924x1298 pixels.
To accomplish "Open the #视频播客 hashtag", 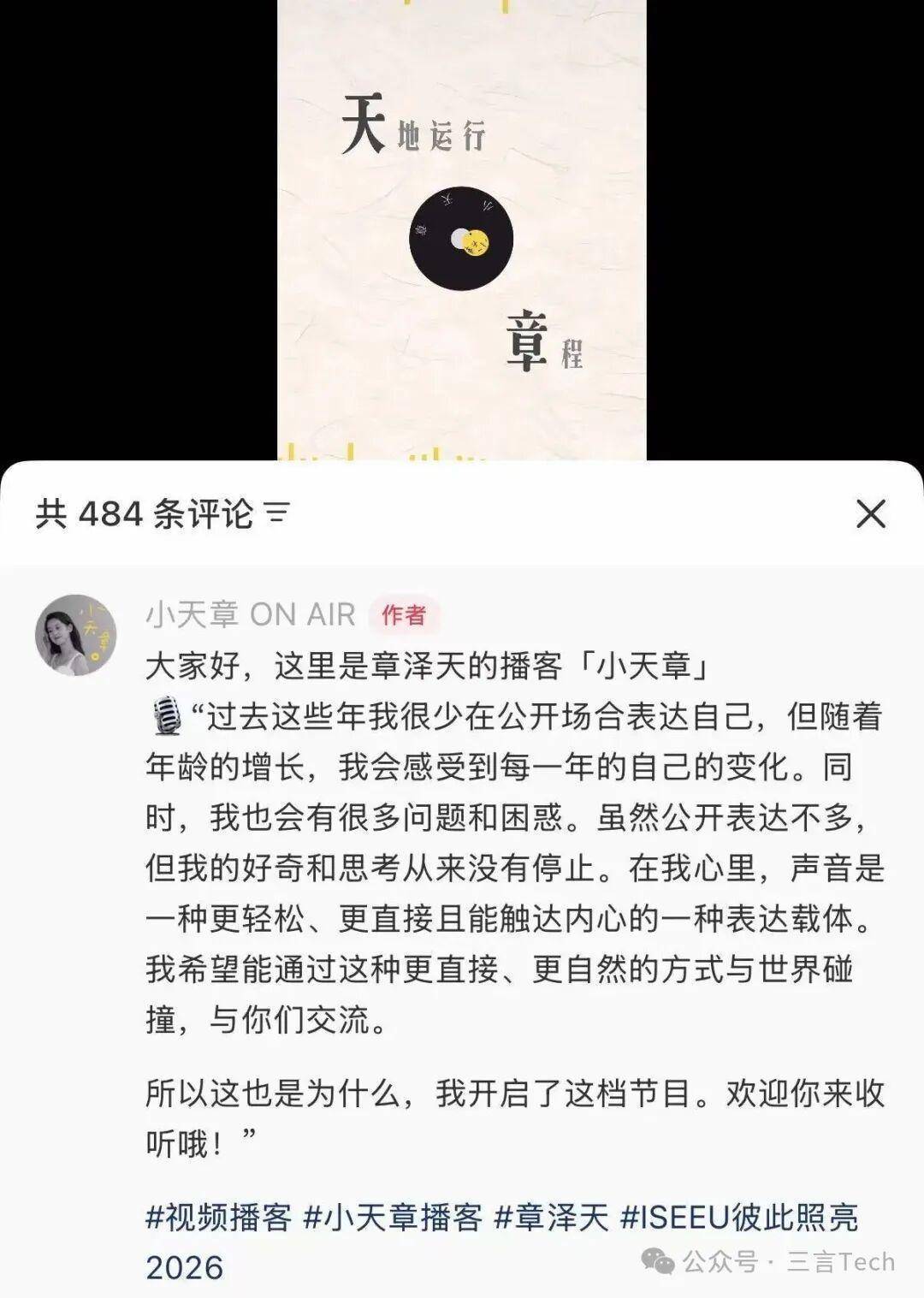I will [x=219, y=1217].
